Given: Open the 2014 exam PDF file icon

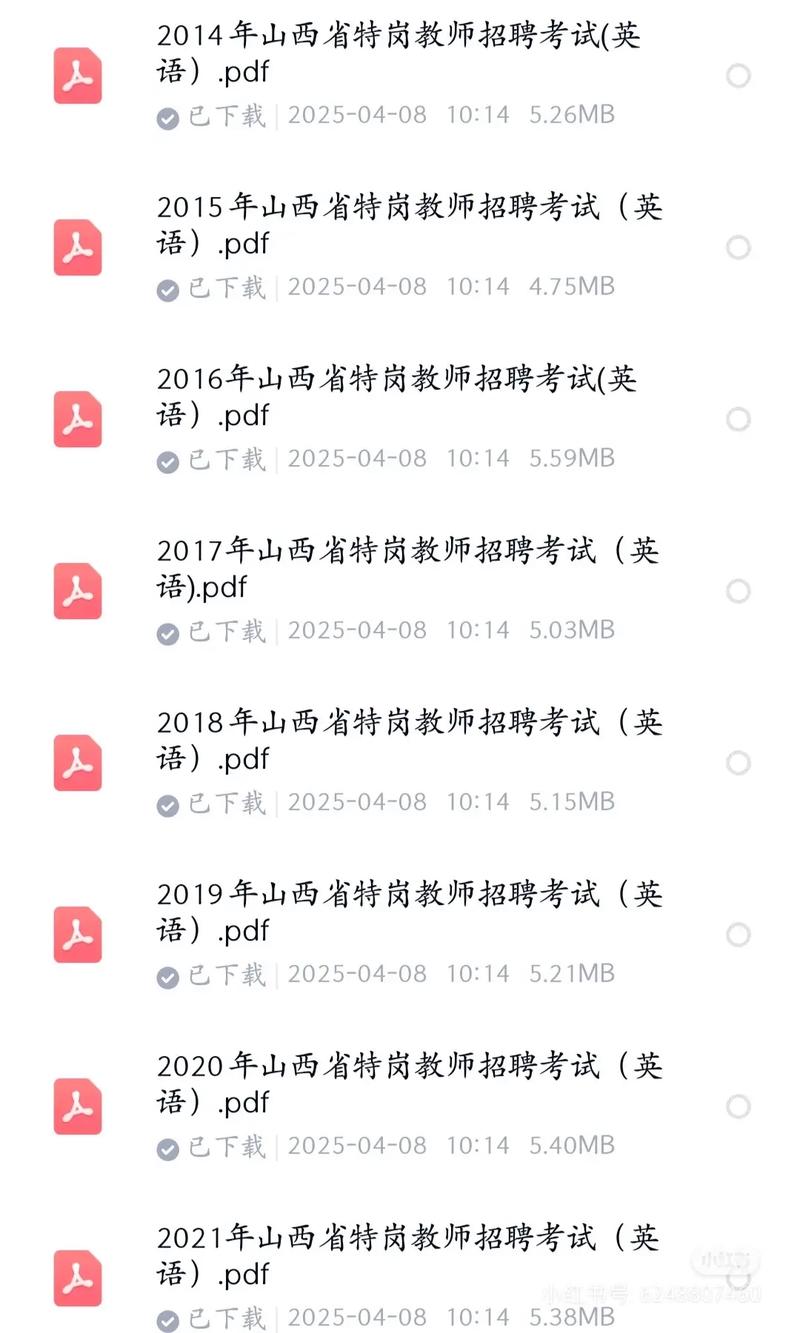Looking at the screenshot, I should (77, 76).
